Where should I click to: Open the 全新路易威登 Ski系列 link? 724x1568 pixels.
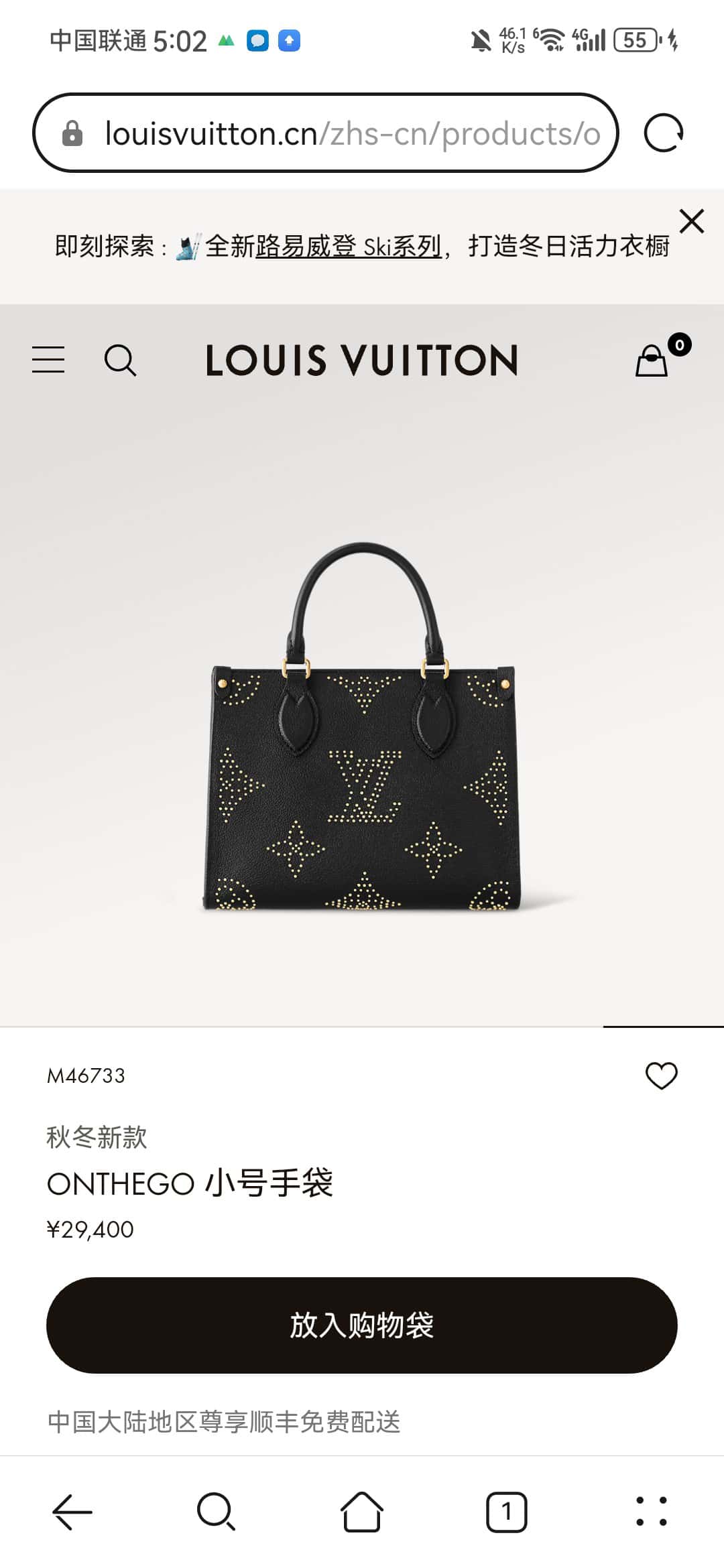[x=323, y=247]
